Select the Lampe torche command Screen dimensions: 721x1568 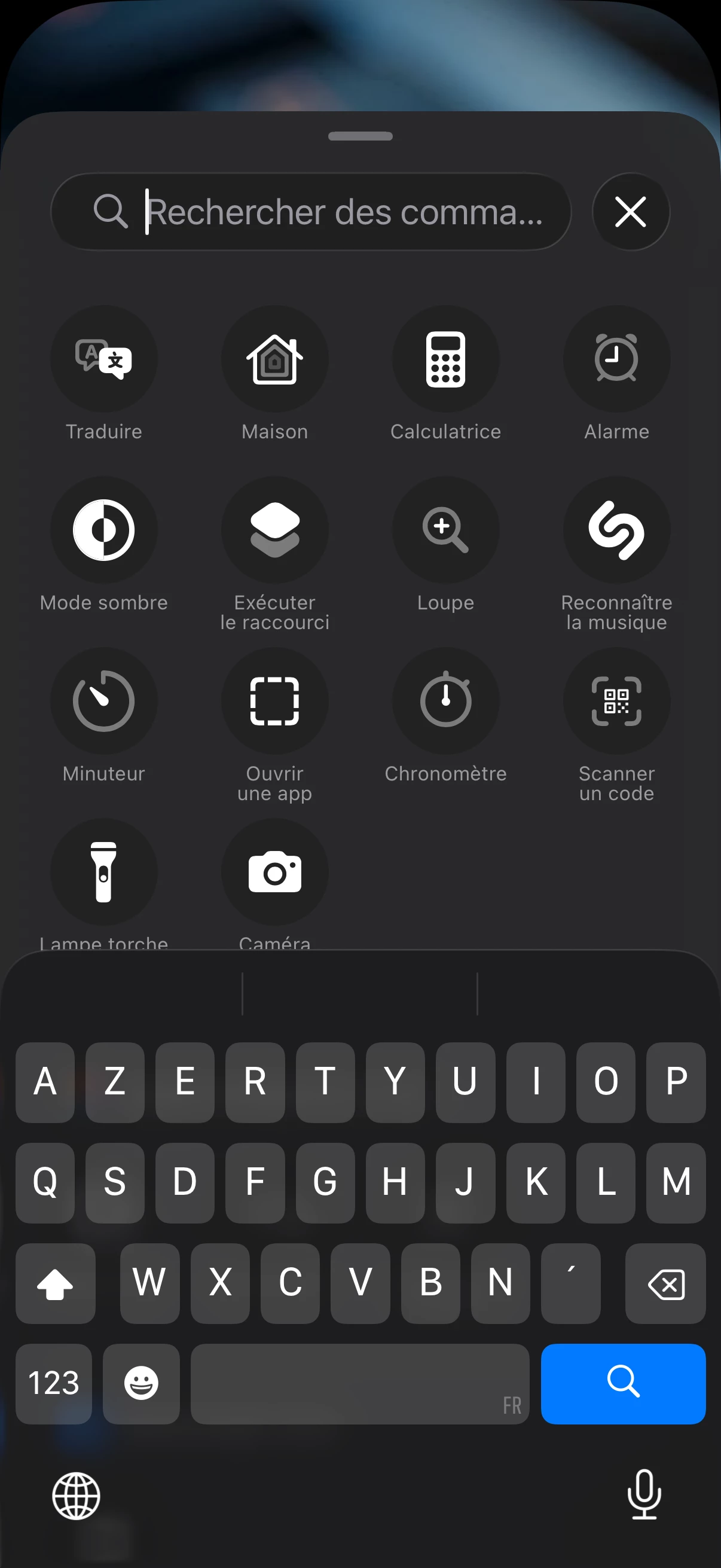[x=104, y=873]
